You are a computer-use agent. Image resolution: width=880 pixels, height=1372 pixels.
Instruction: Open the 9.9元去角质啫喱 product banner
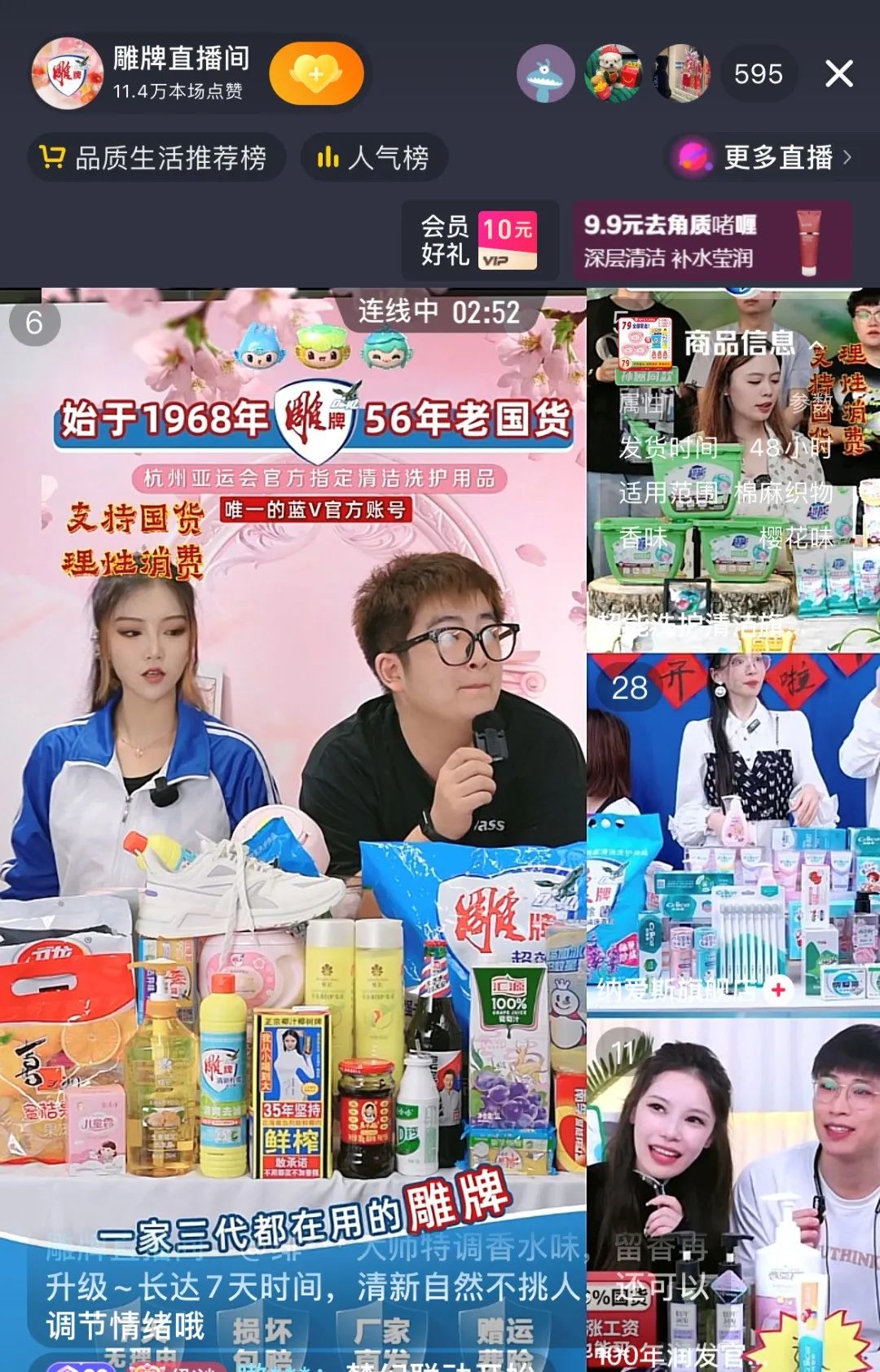(711, 240)
